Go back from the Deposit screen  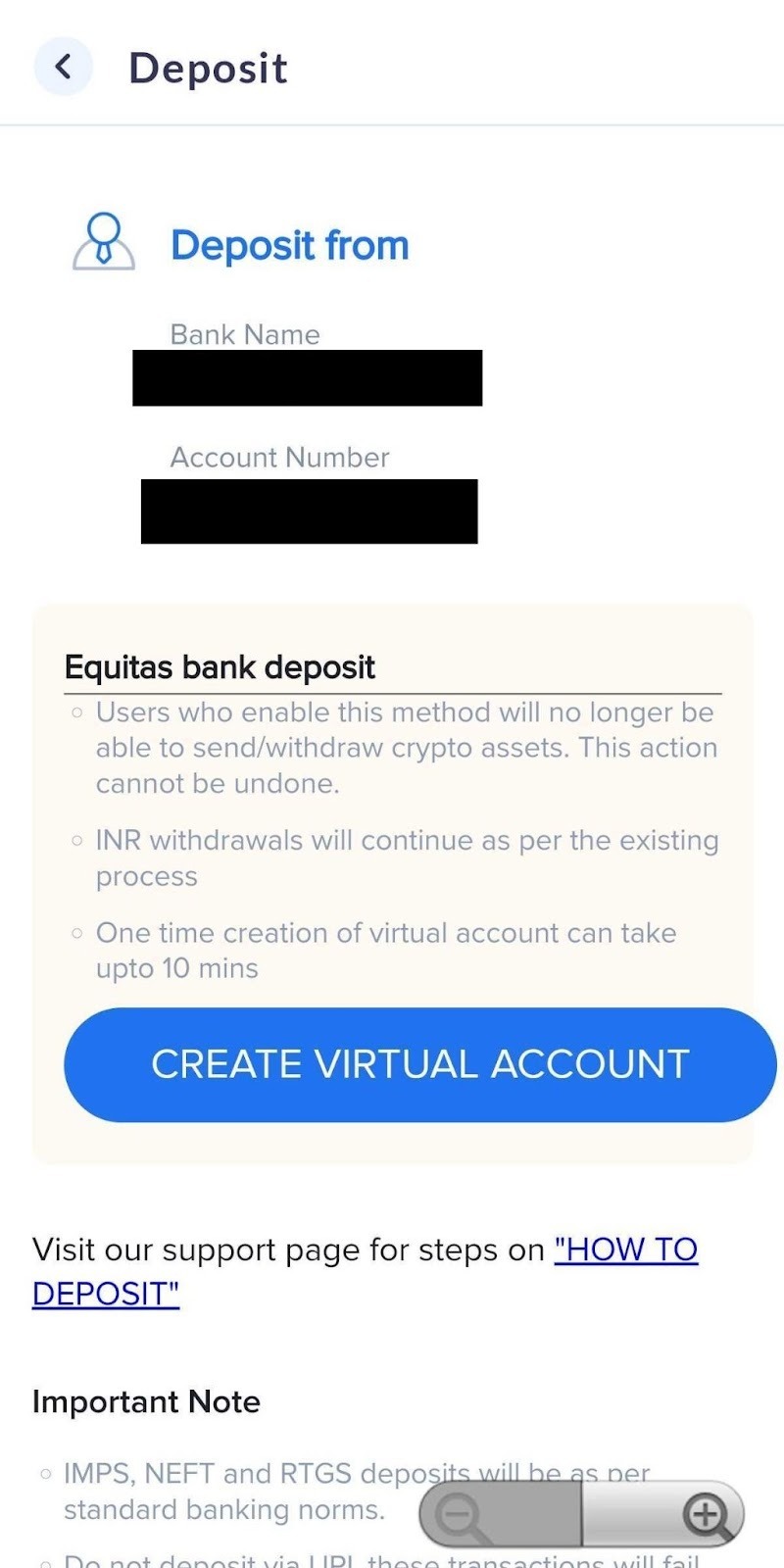tap(63, 67)
